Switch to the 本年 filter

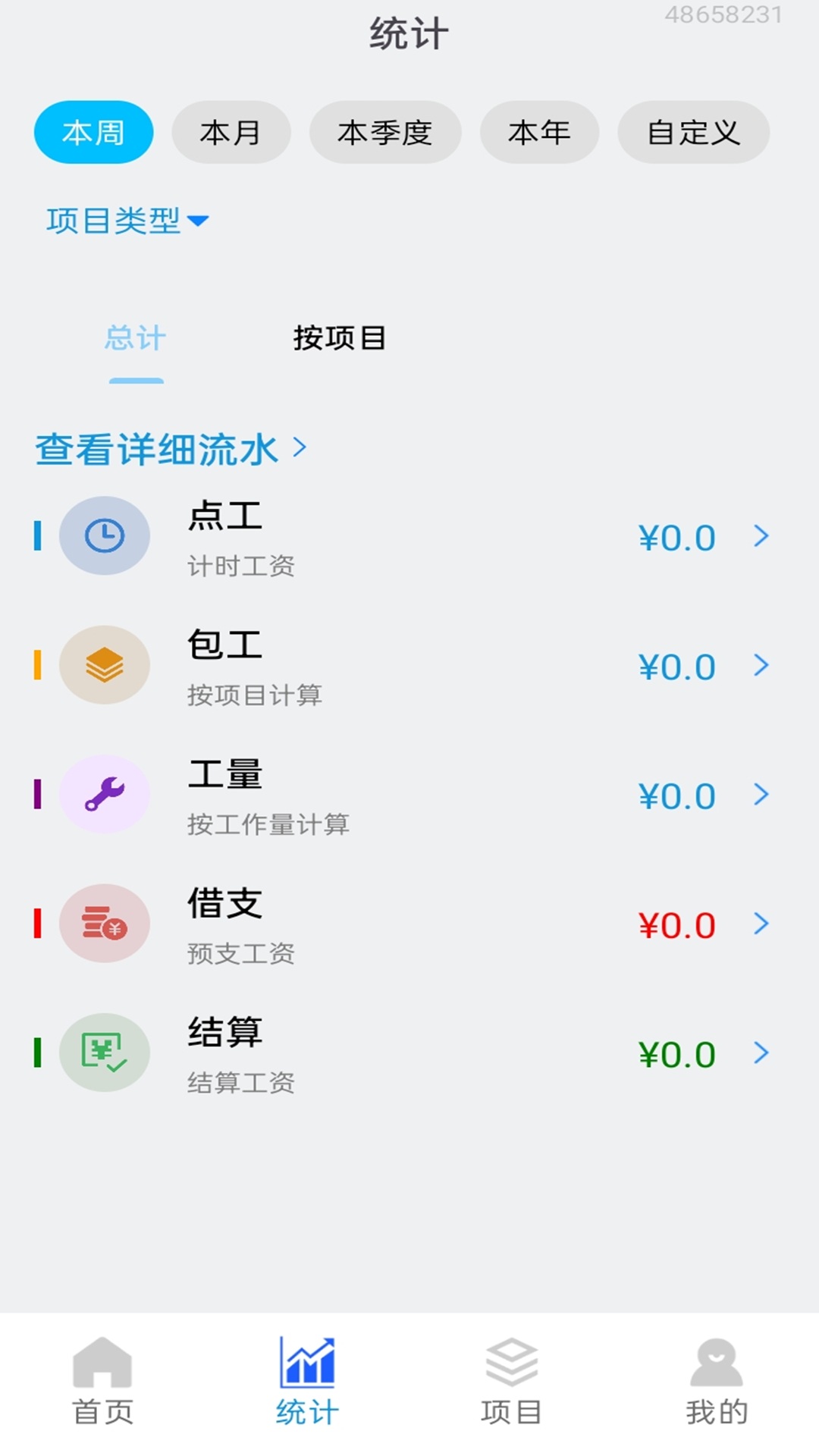(539, 132)
